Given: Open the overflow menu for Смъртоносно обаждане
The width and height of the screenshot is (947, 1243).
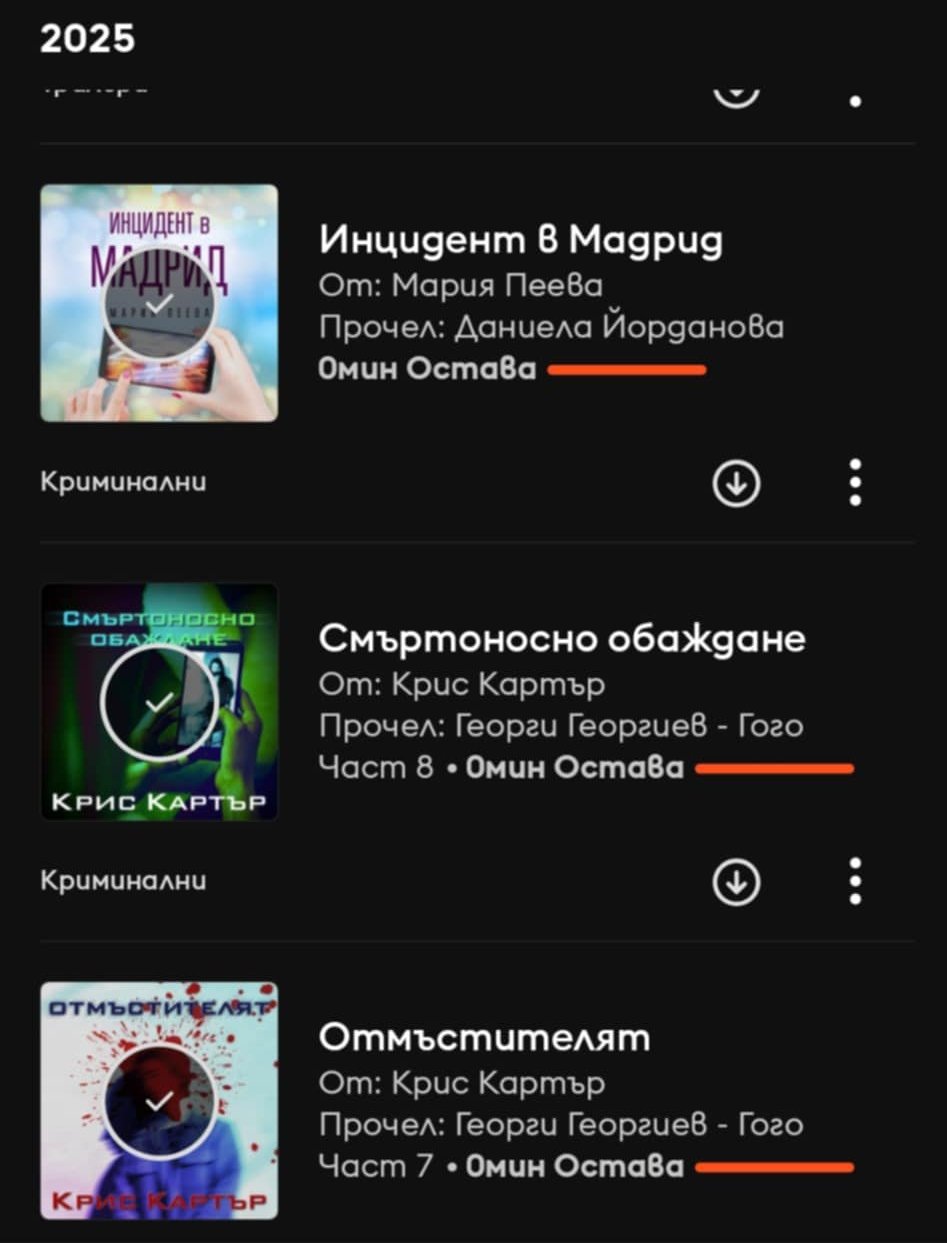Looking at the screenshot, I should (x=855, y=881).
